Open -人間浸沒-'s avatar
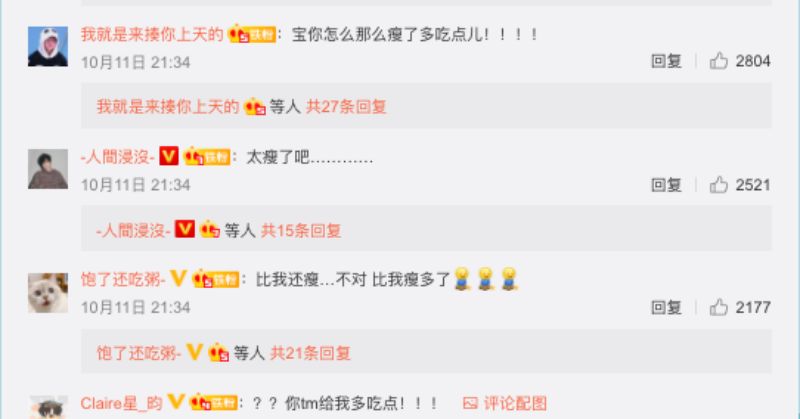 coord(48,169)
